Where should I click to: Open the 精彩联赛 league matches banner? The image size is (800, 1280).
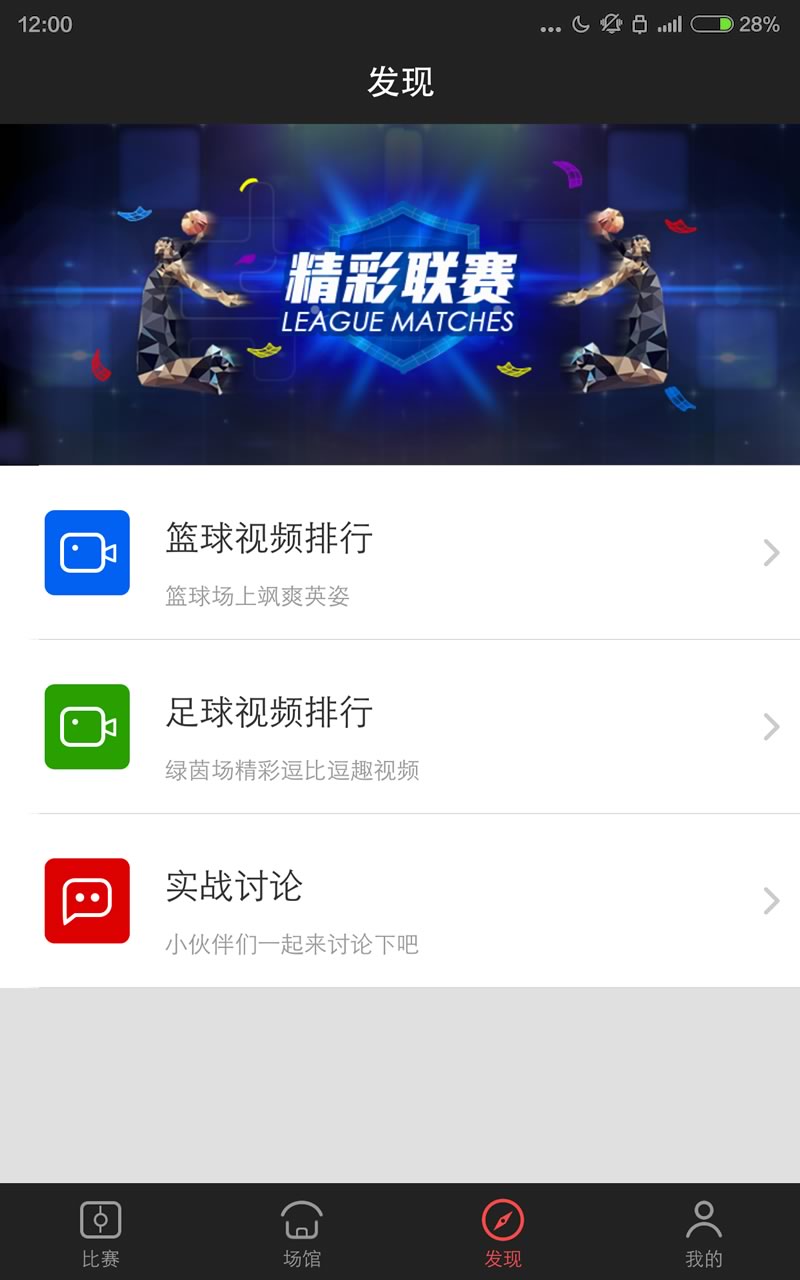[x=400, y=295]
